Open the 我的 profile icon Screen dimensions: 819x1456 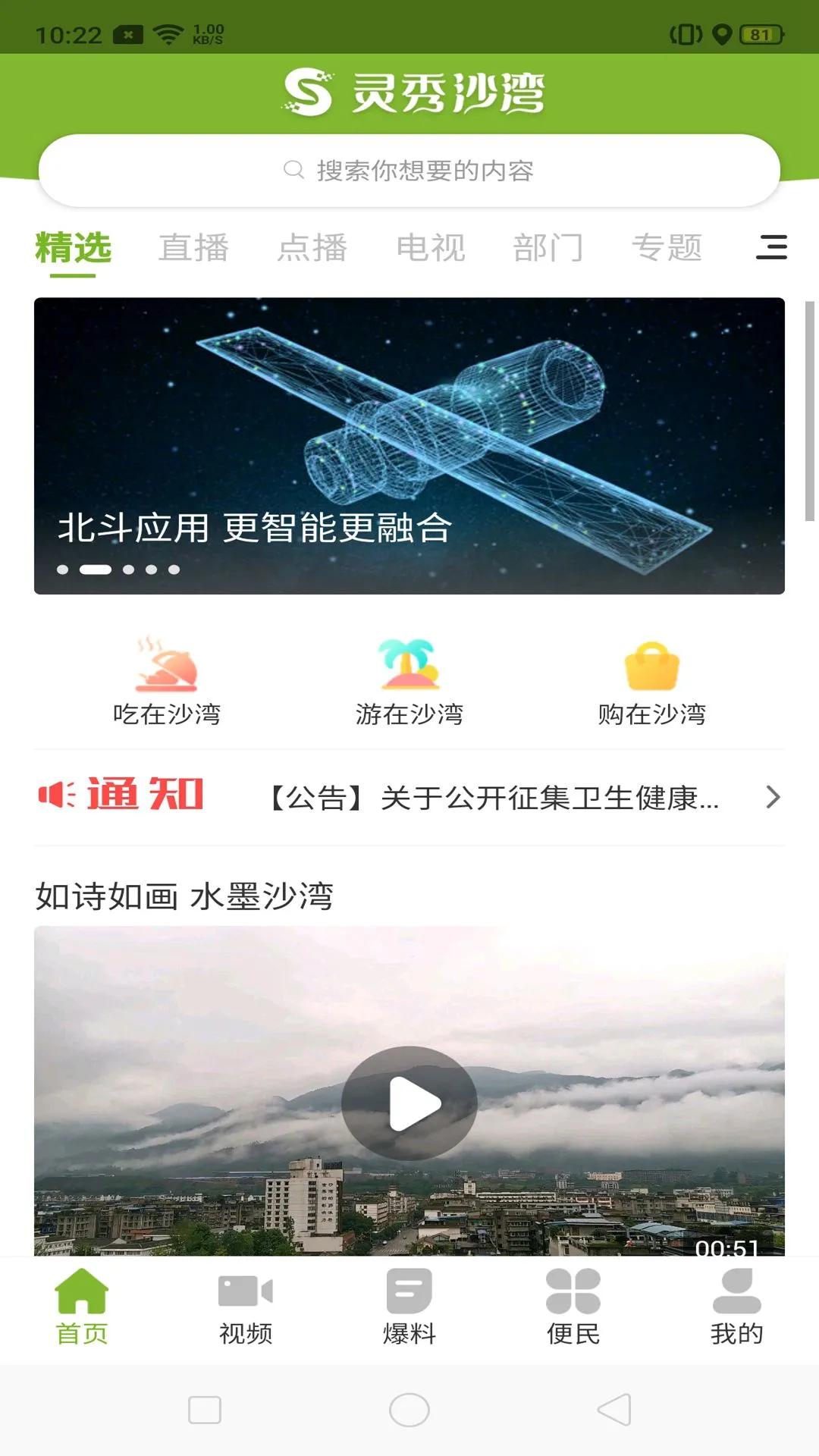736,1289
